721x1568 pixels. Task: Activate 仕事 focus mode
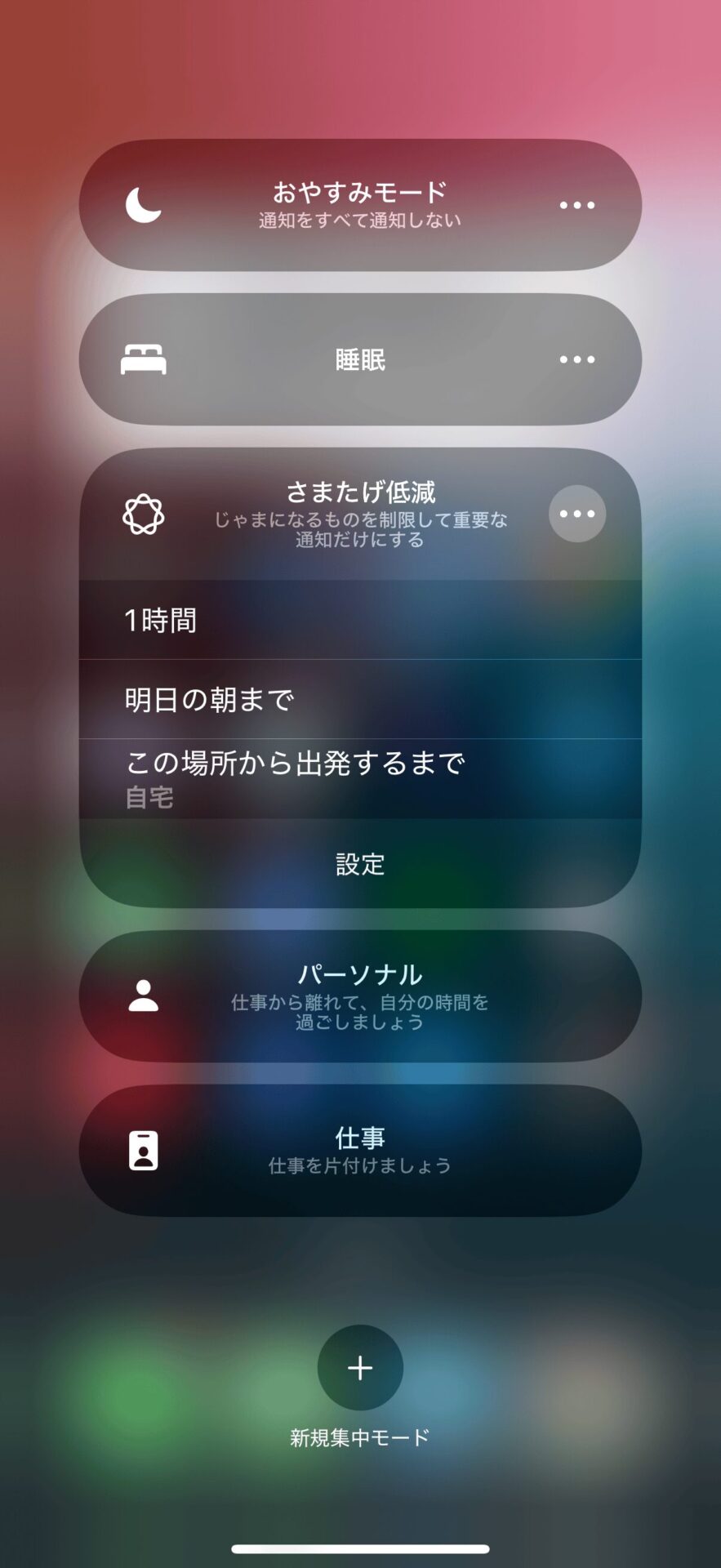[359, 1150]
